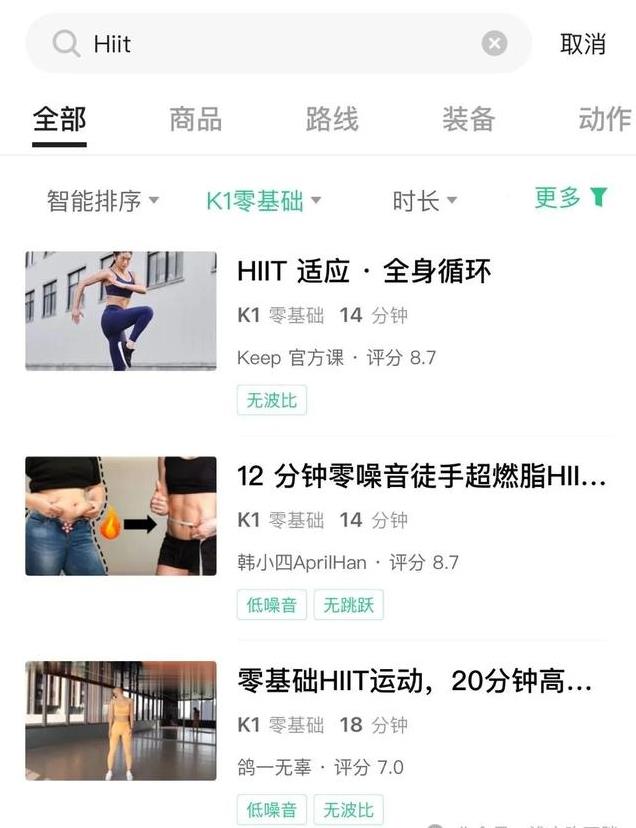Image resolution: width=636 pixels, height=828 pixels.
Task: Expand the 时长 duration dropdown
Action: click(424, 200)
